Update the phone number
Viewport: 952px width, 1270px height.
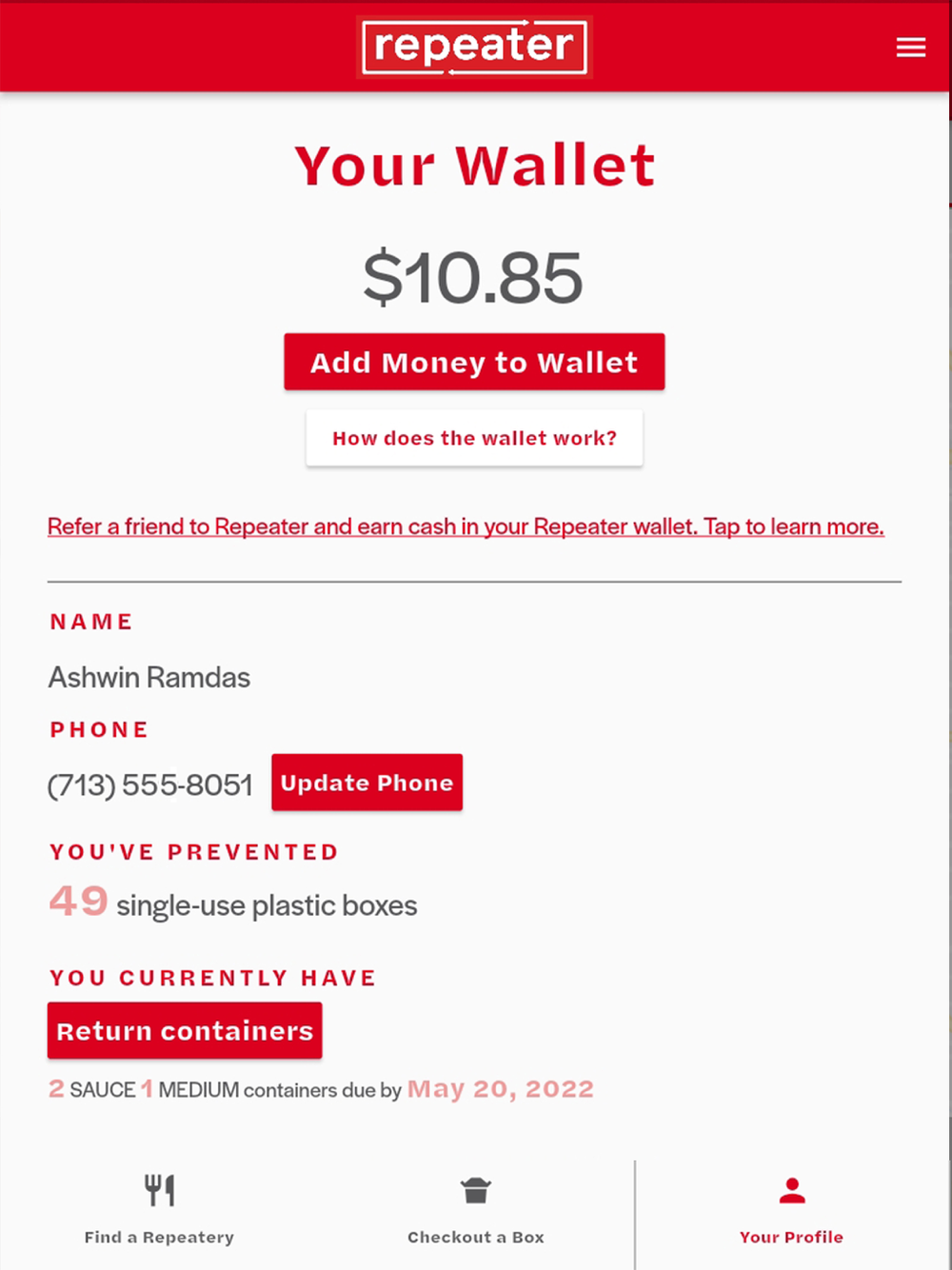[367, 783]
